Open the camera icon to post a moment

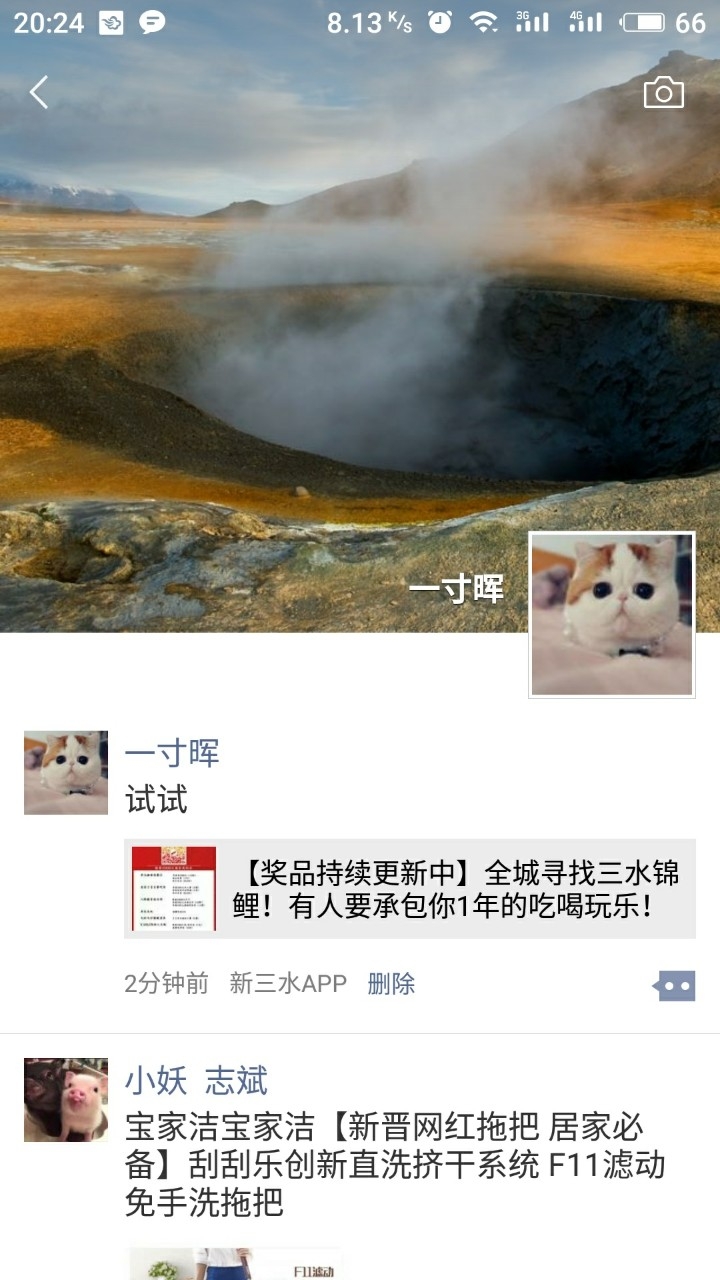(x=663, y=93)
